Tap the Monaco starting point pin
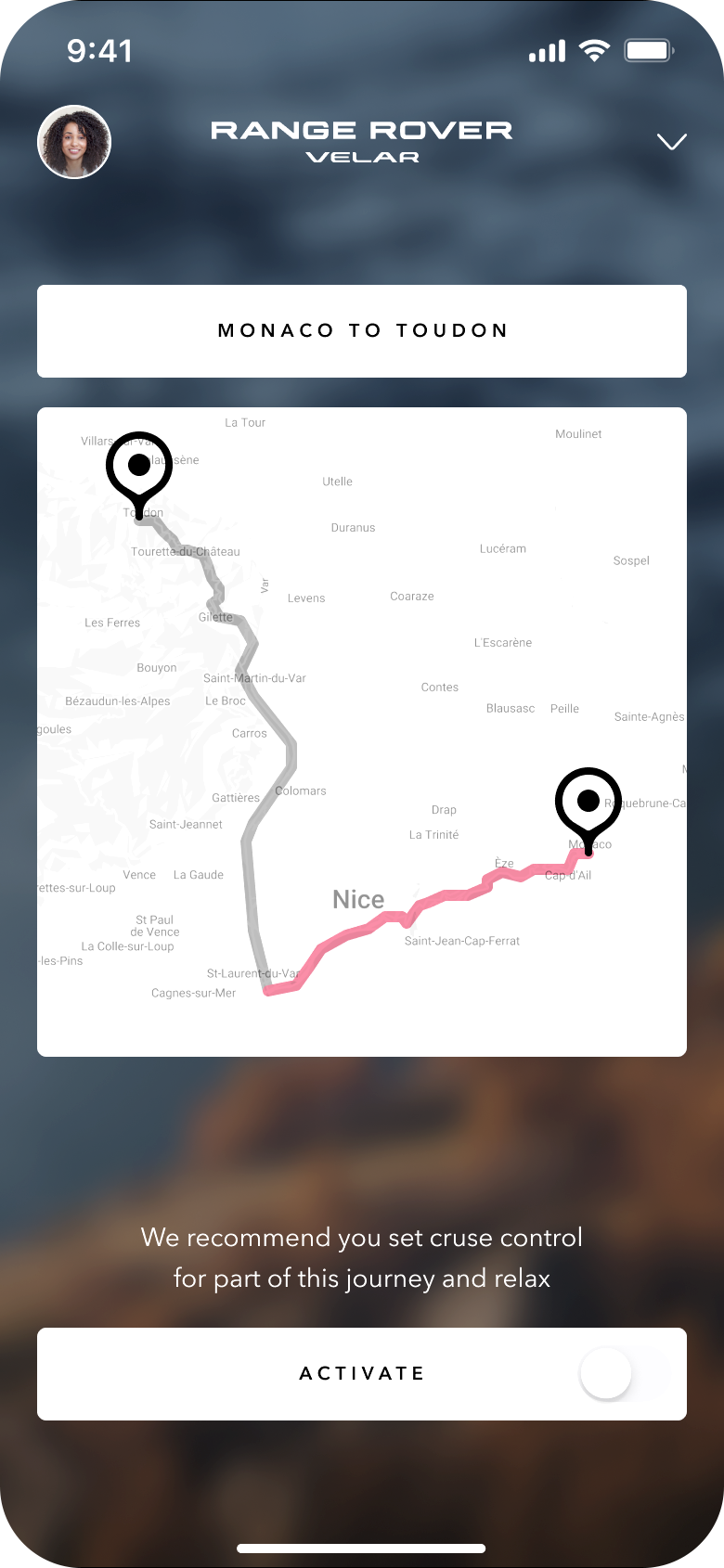The width and height of the screenshot is (724, 1568). click(x=588, y=803)
